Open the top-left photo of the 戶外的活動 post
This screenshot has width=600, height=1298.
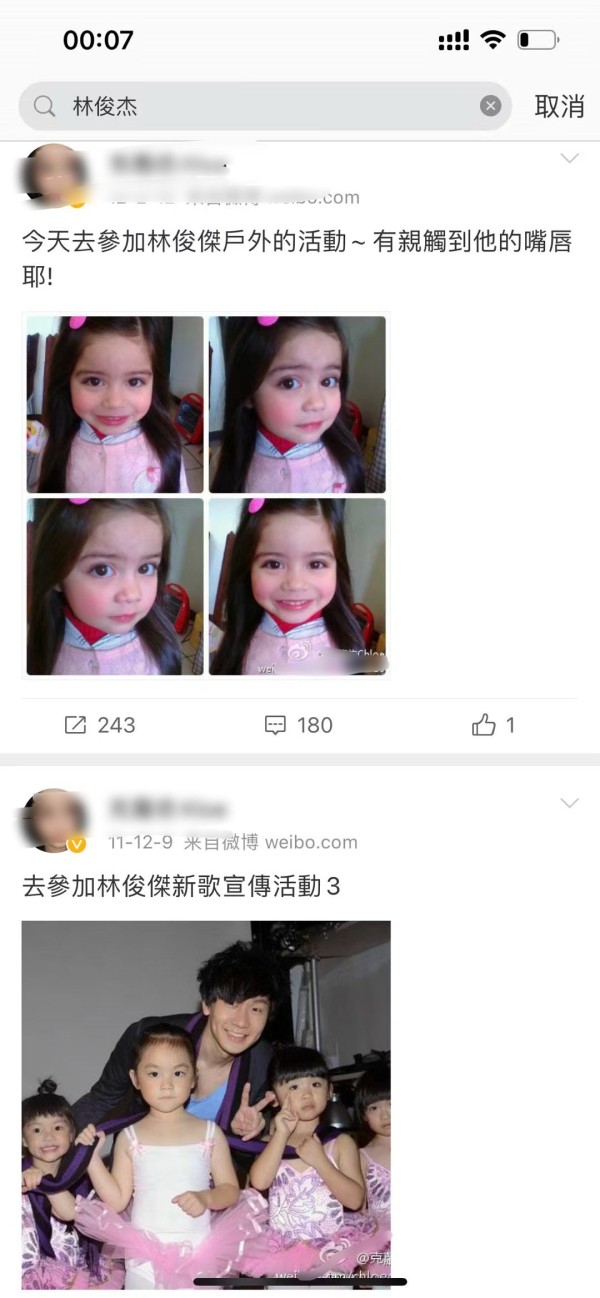115,404
